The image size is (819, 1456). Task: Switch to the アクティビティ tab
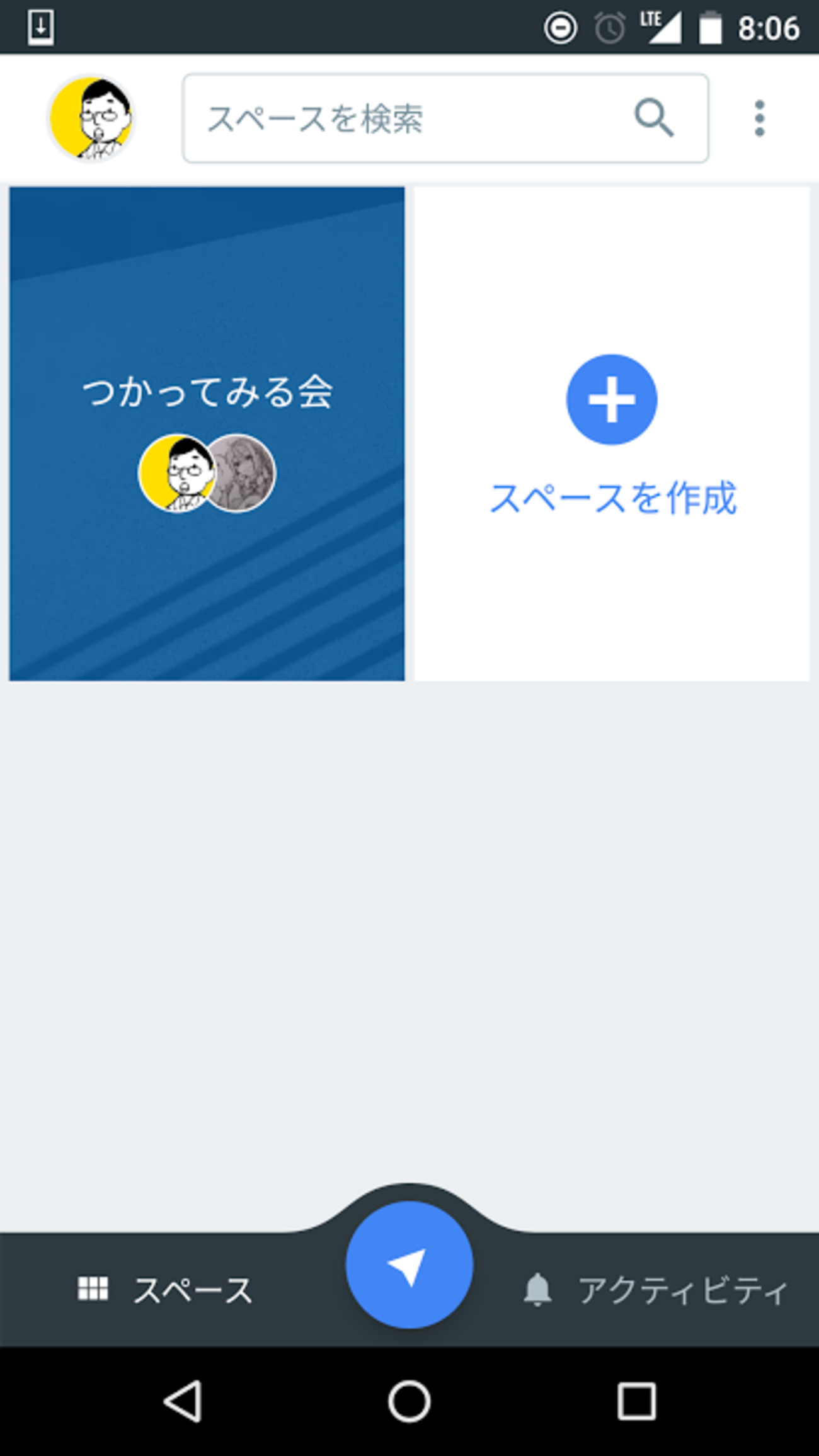[x=655, y=1290]
